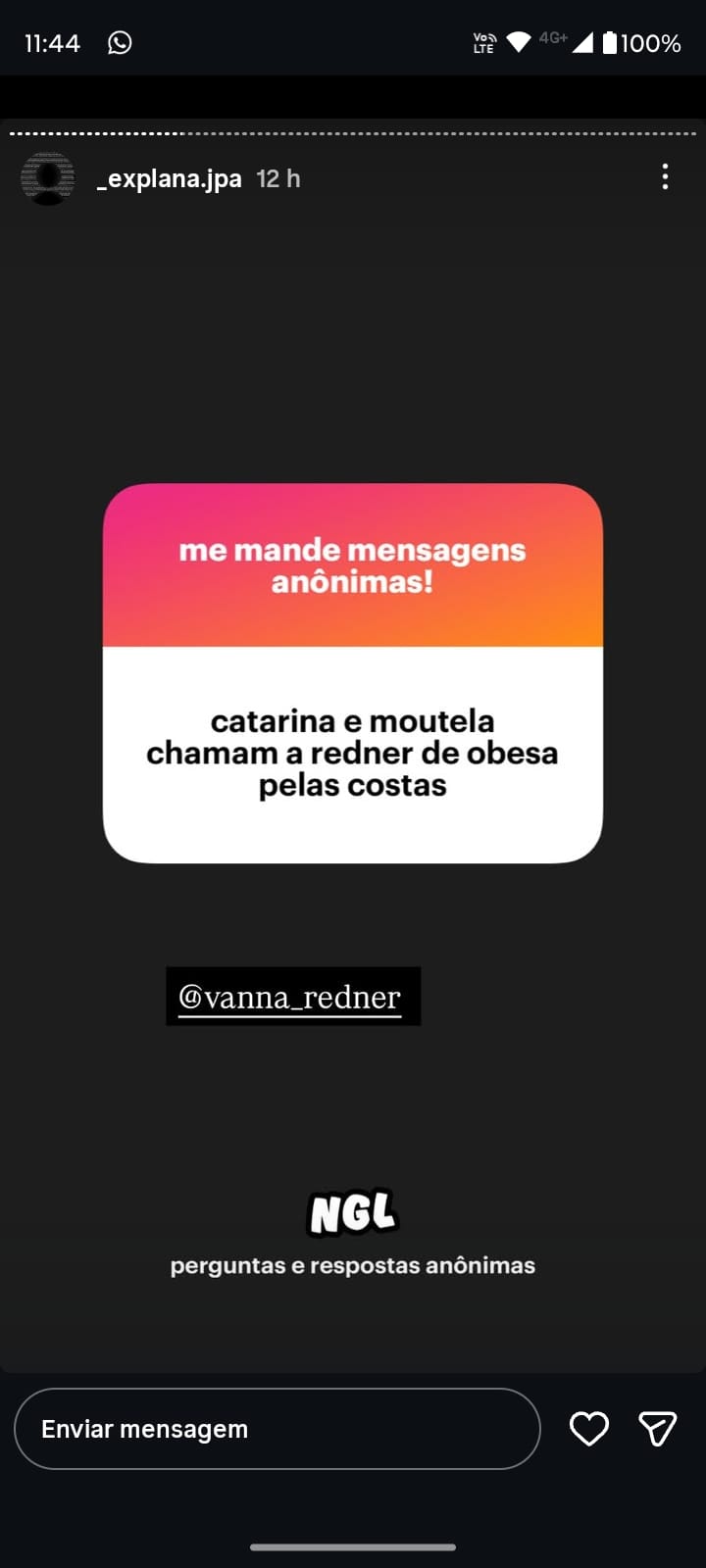Share this story via paper plane icon
Viewport: 706px width, 1568px height.
657,1429
